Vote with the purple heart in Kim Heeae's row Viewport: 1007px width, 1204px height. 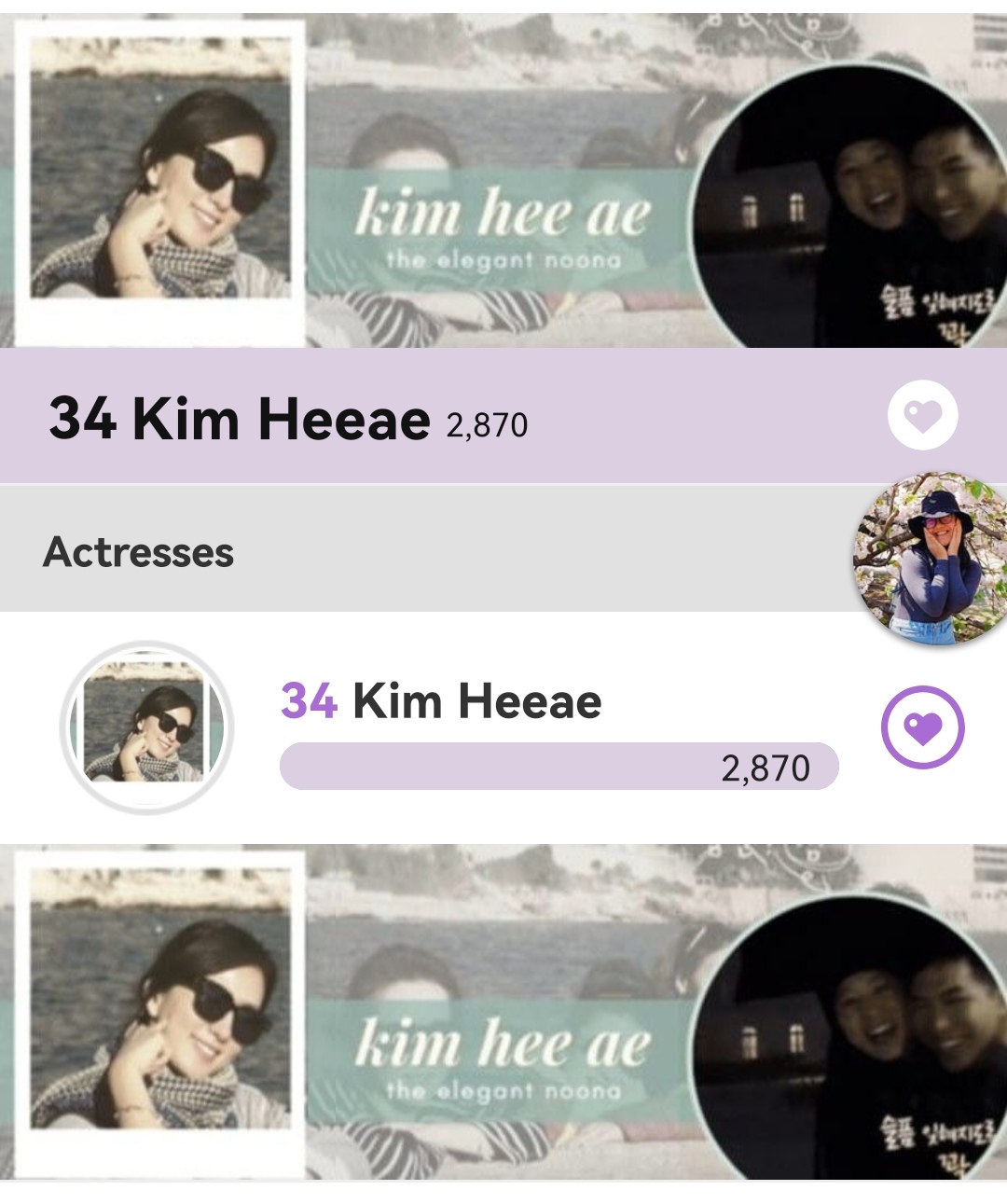(922, 727)
